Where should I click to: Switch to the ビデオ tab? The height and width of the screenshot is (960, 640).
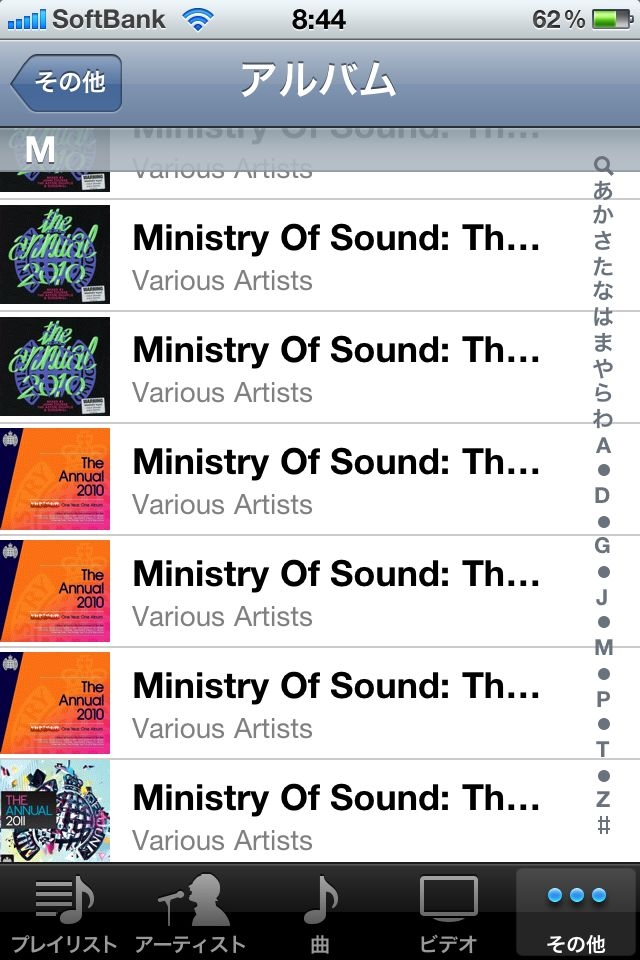coord(448,913)
